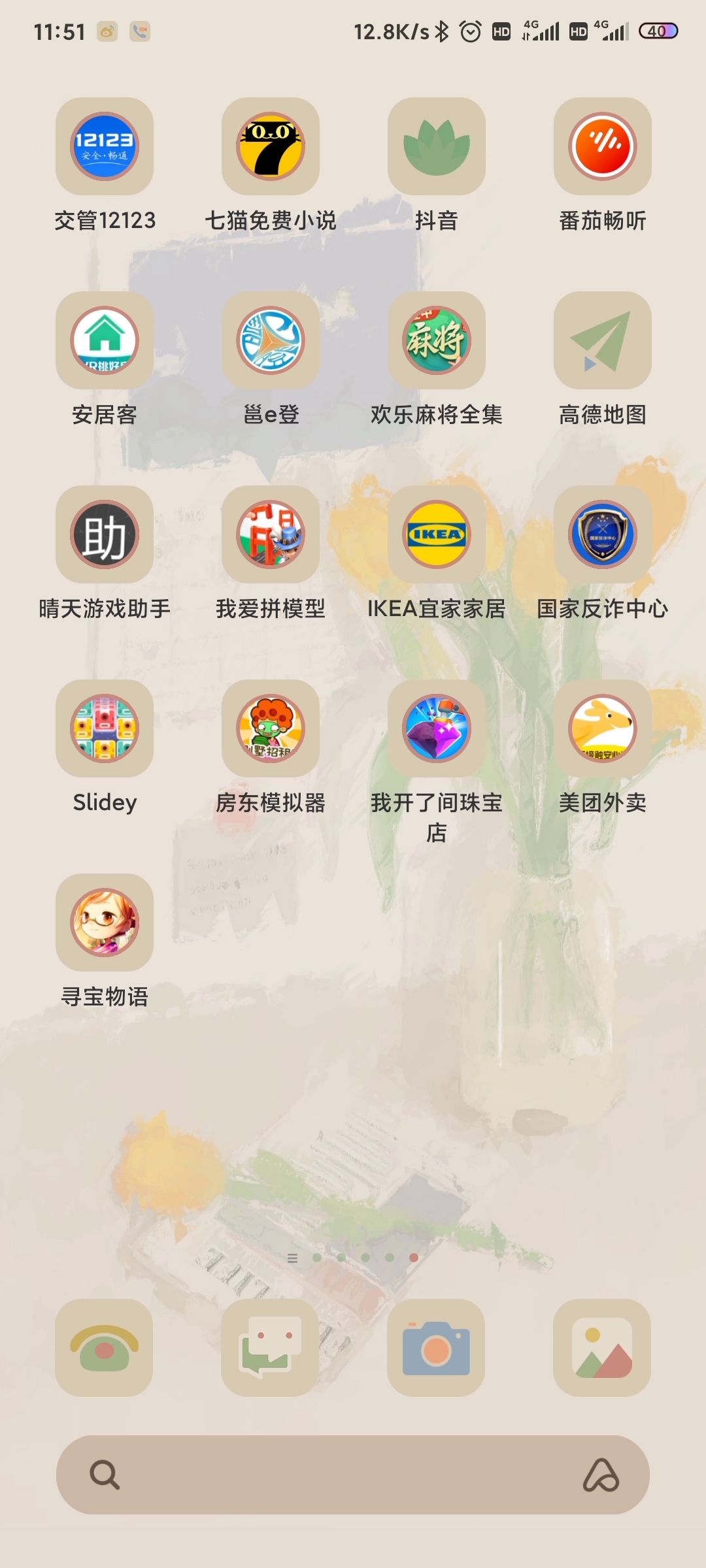Viewport: 706px width, 1568px height.
Task: Start 欢乐麻将全集 game
Action: coord(437,340)
